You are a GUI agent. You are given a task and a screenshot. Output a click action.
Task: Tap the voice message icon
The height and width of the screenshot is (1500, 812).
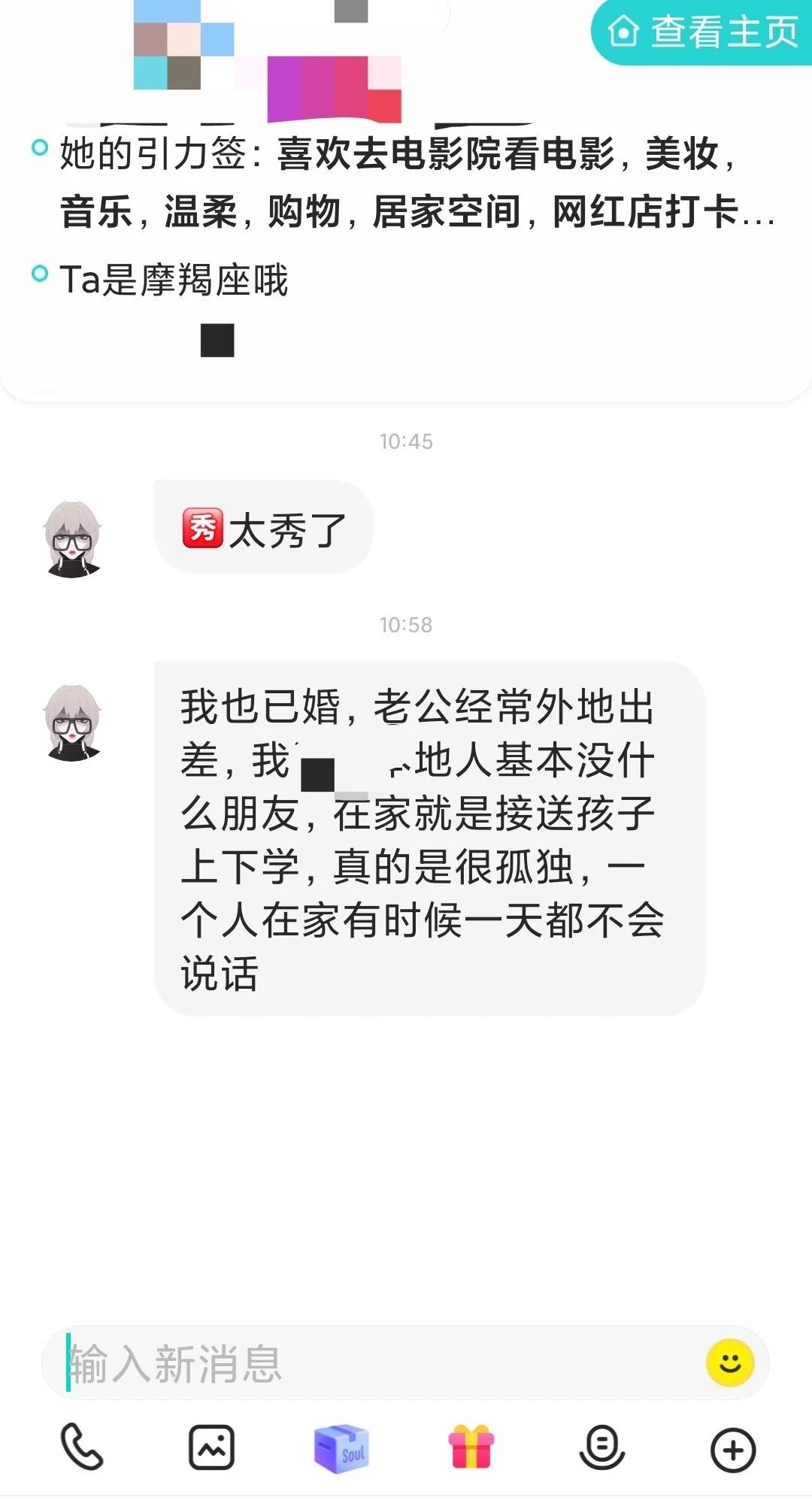coord(601,1447)
